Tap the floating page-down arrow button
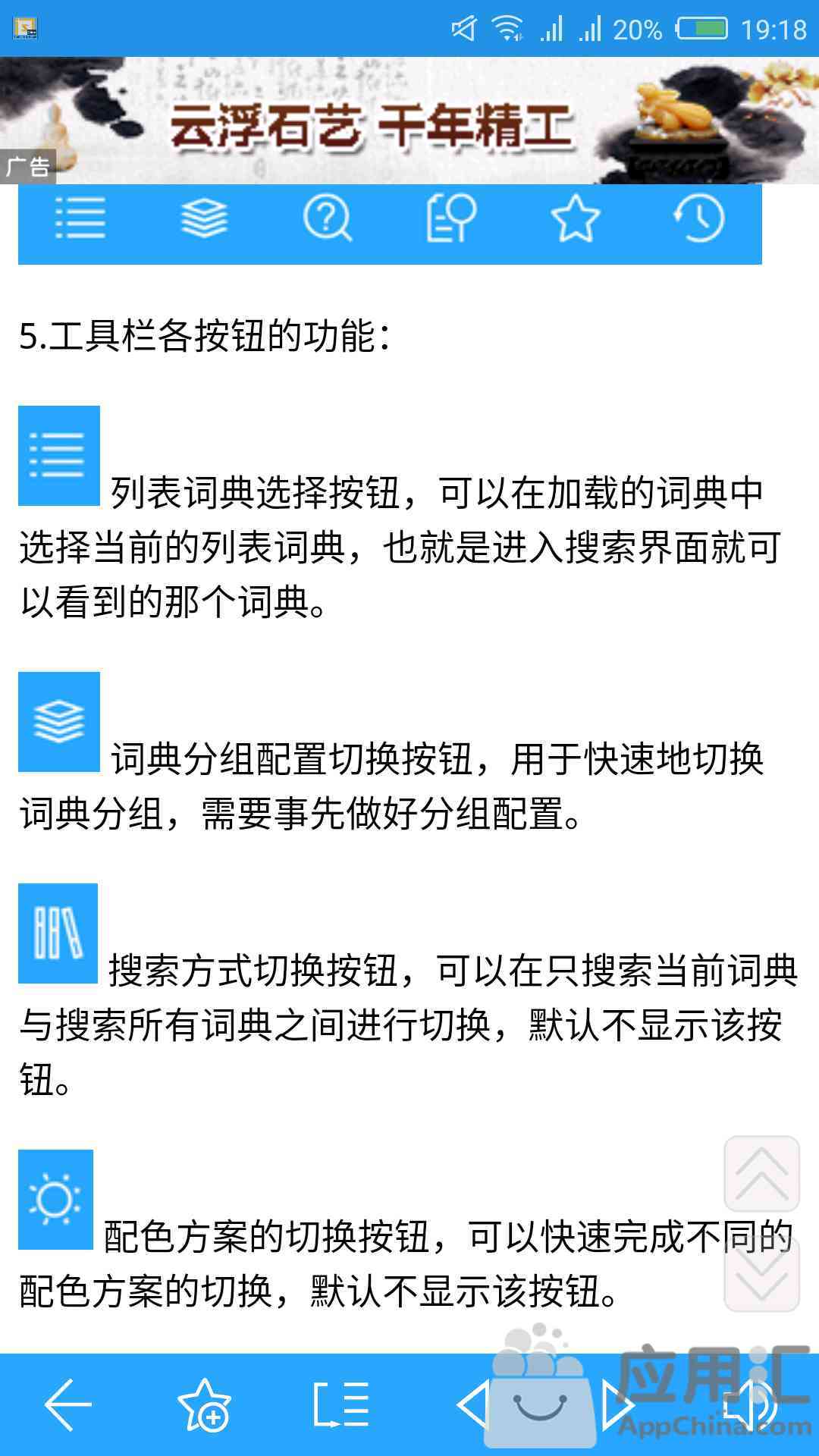Image resolution: width=819 pixels, height=1456 pixels. pos(762,1274)
